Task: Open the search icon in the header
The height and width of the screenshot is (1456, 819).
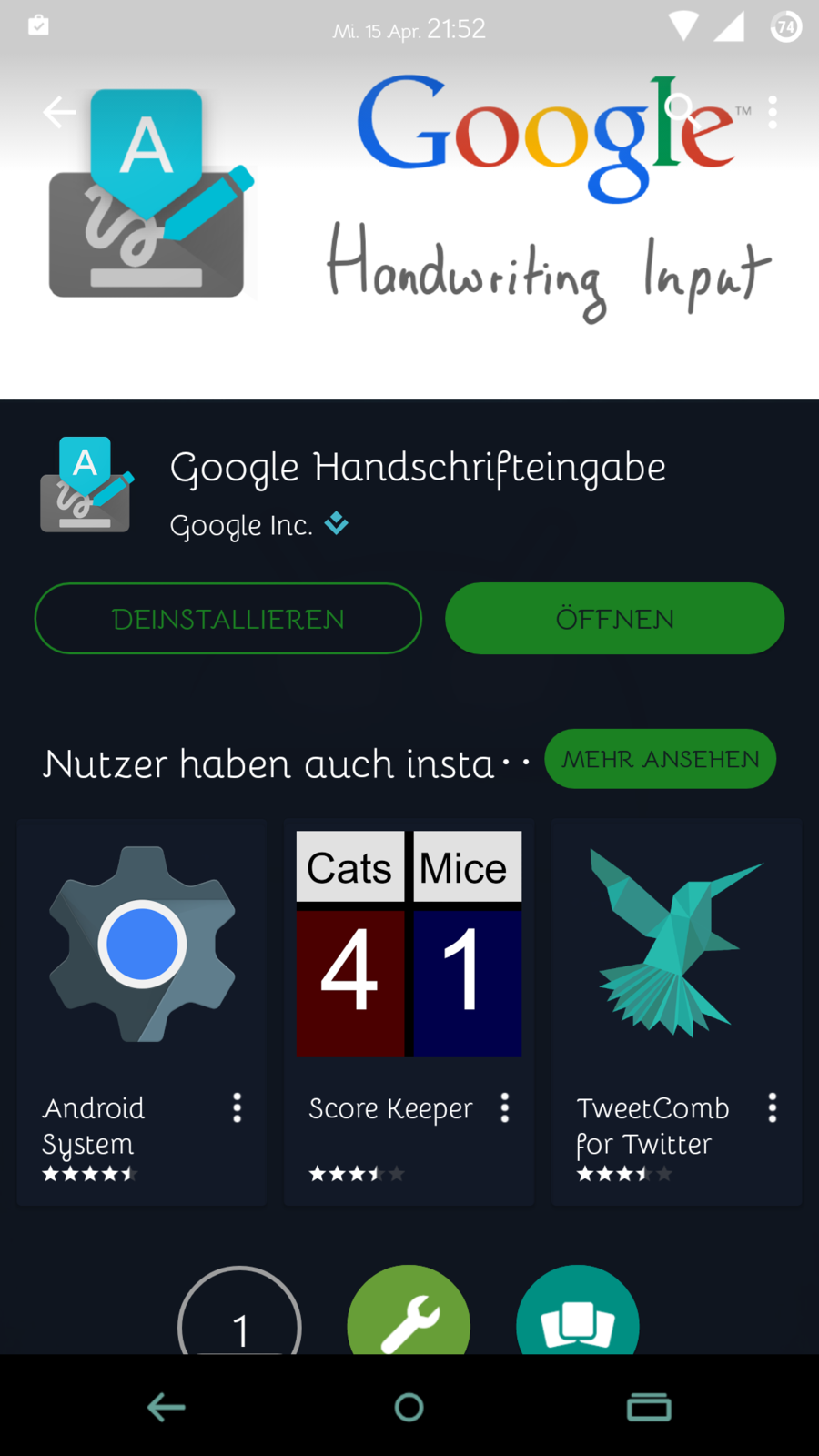Action: point(681,110)
